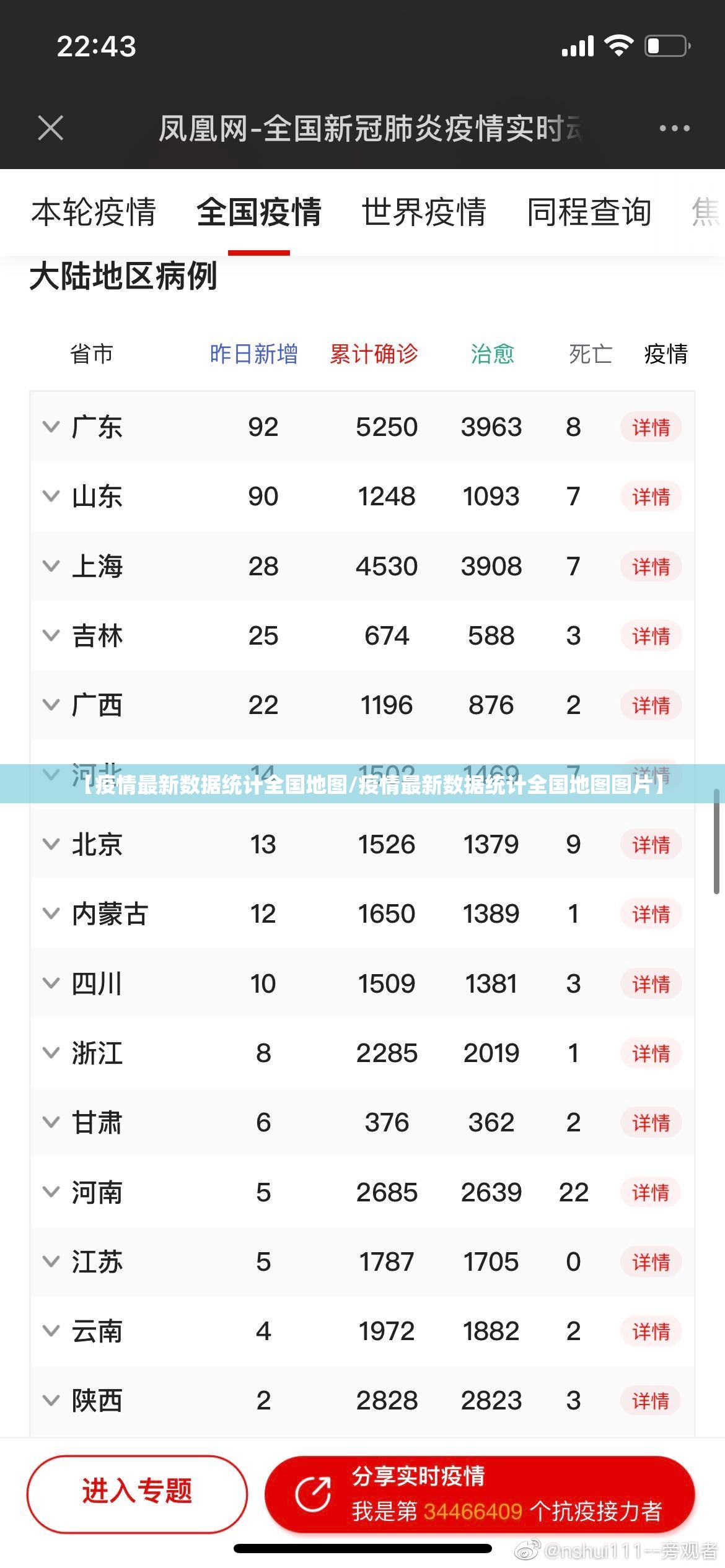View 详情 for 河南
Screen dimensions: 725x1568
tap(651, 1192)
